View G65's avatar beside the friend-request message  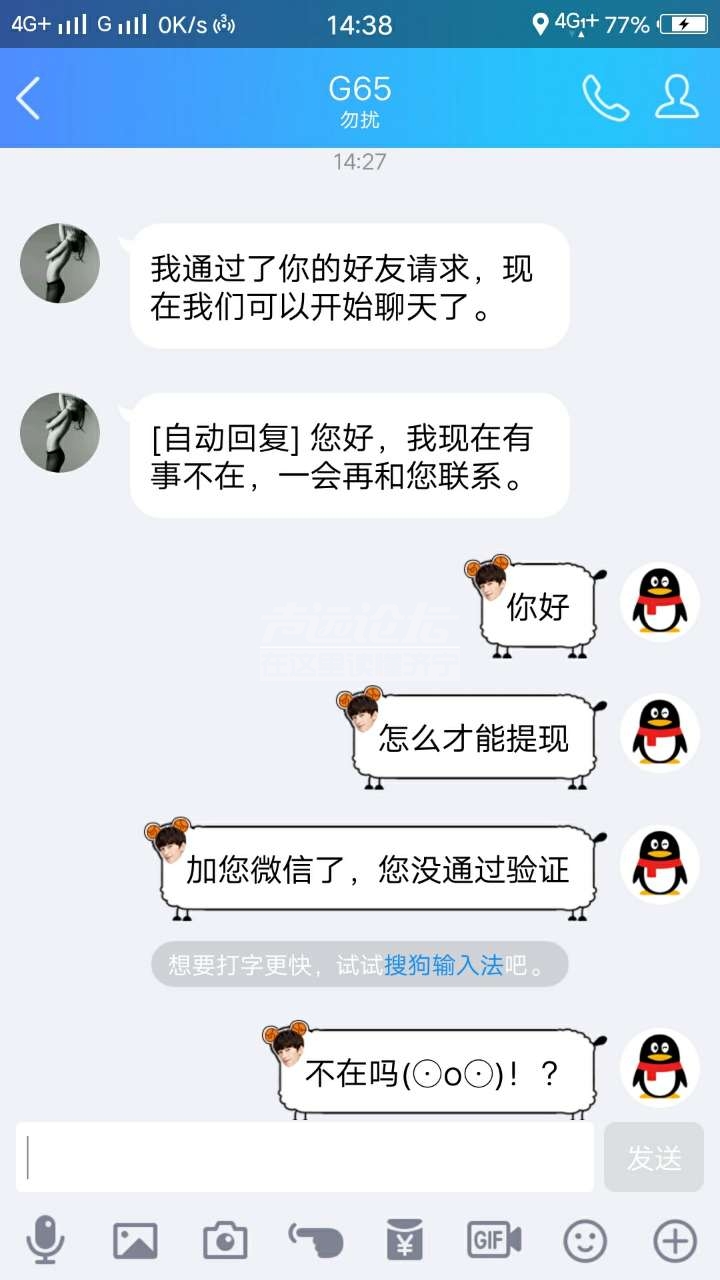[x=60, y=263]
